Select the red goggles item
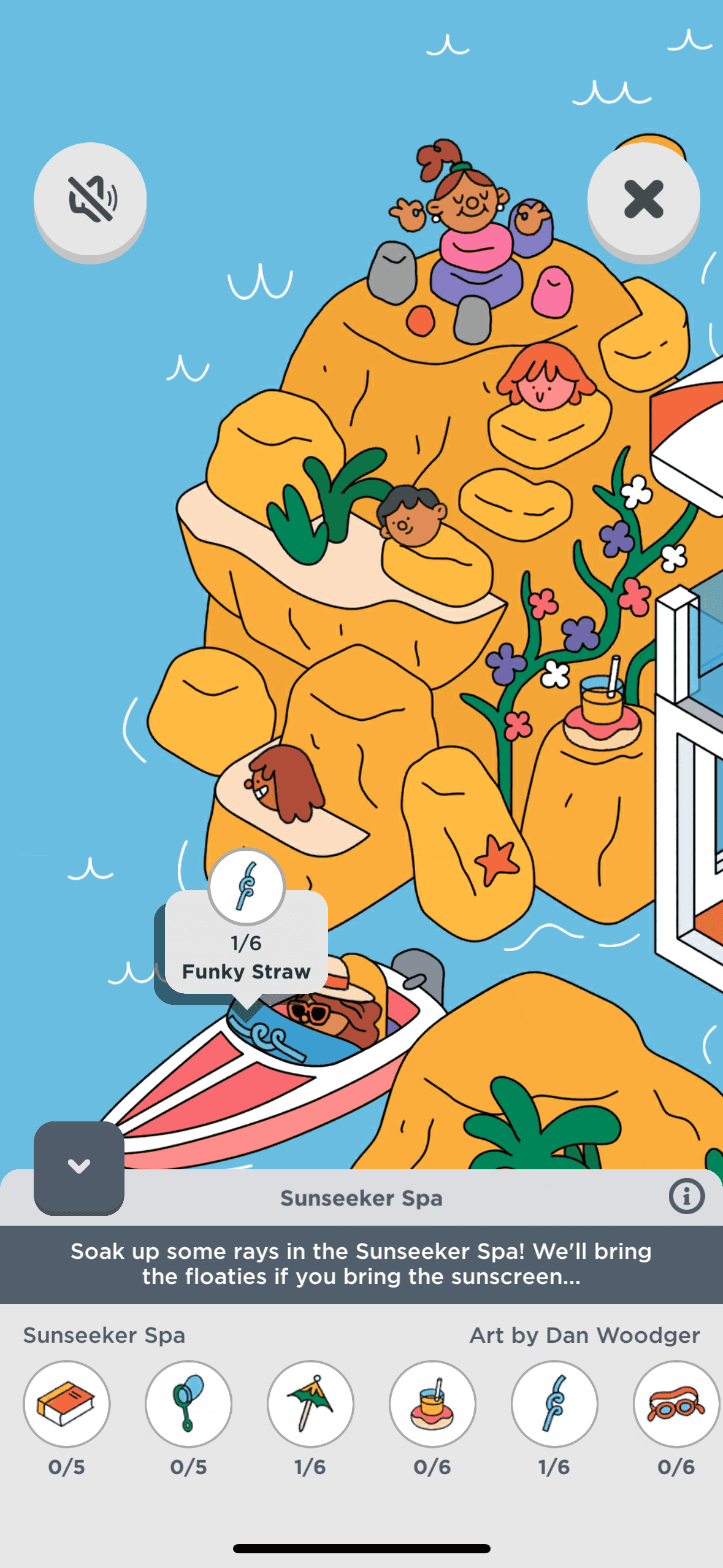Image resolution: width=723 pixels, height=1568 pixels. (x=676, y=1404)
